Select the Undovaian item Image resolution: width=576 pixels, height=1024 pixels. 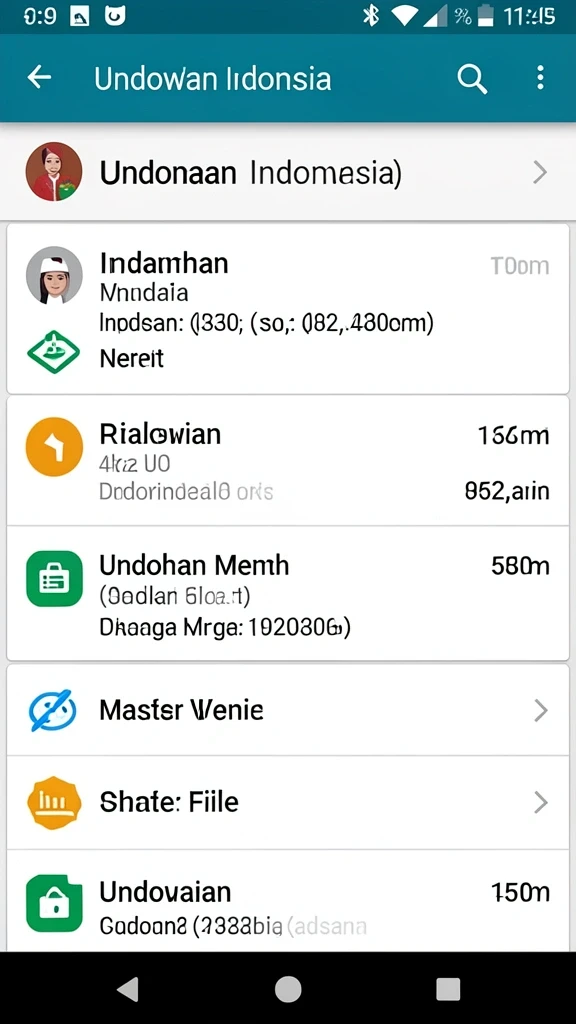coord(288,901)
